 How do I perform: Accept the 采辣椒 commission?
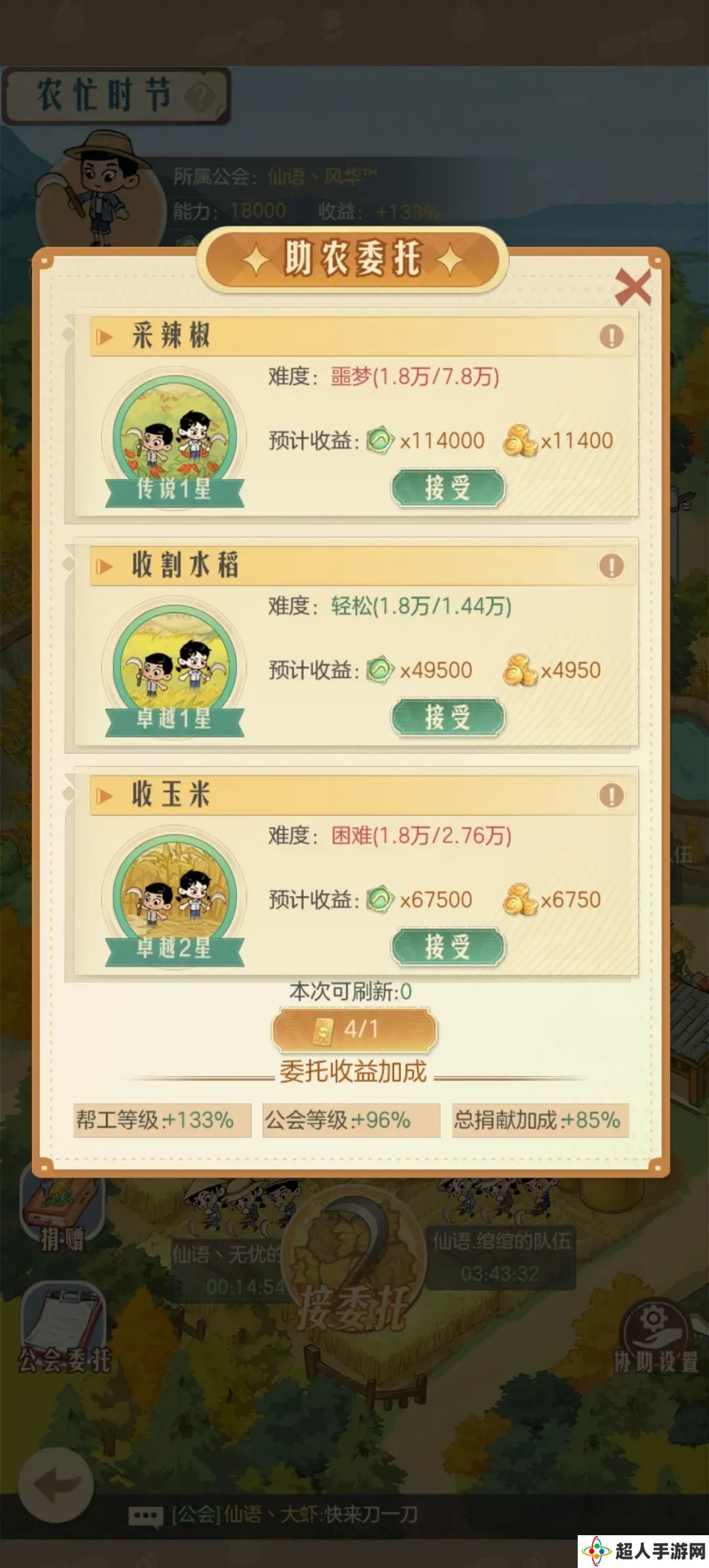pyautogui.click(x=448, y=488)
